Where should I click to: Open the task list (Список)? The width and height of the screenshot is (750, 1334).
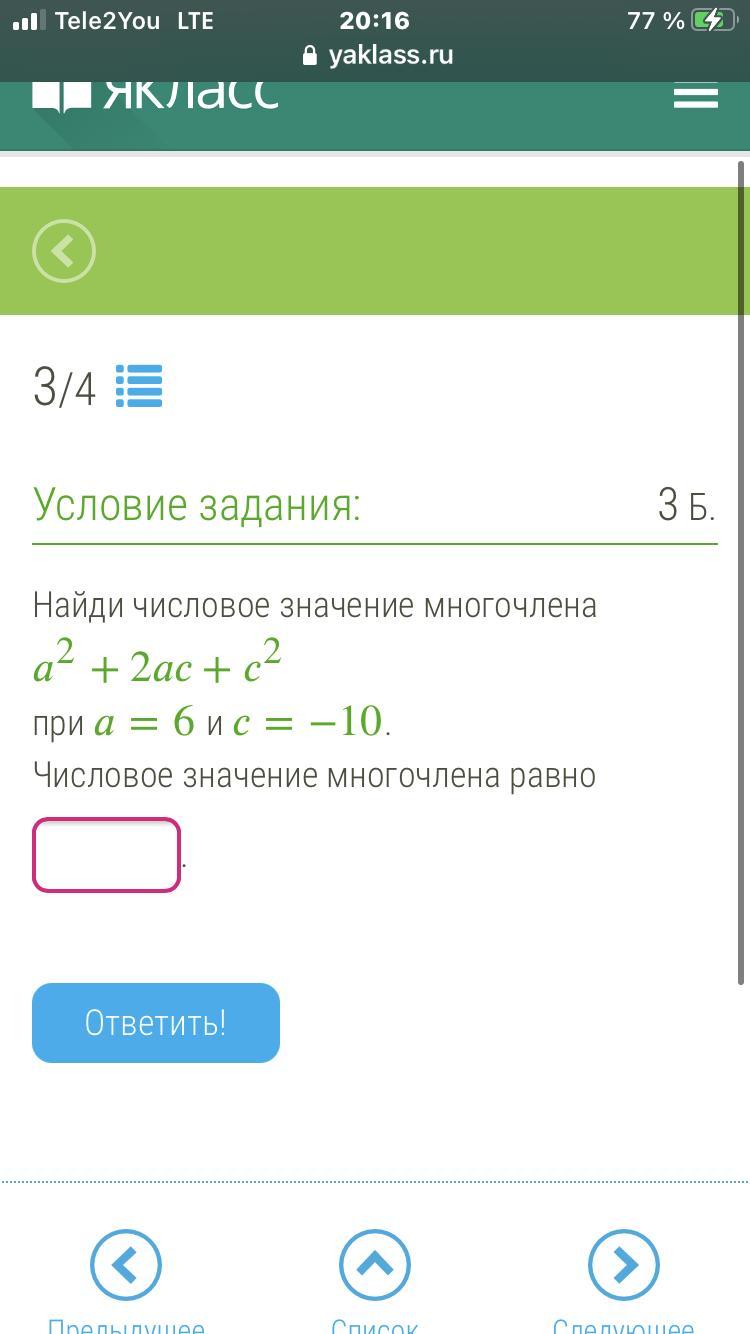375,1265
